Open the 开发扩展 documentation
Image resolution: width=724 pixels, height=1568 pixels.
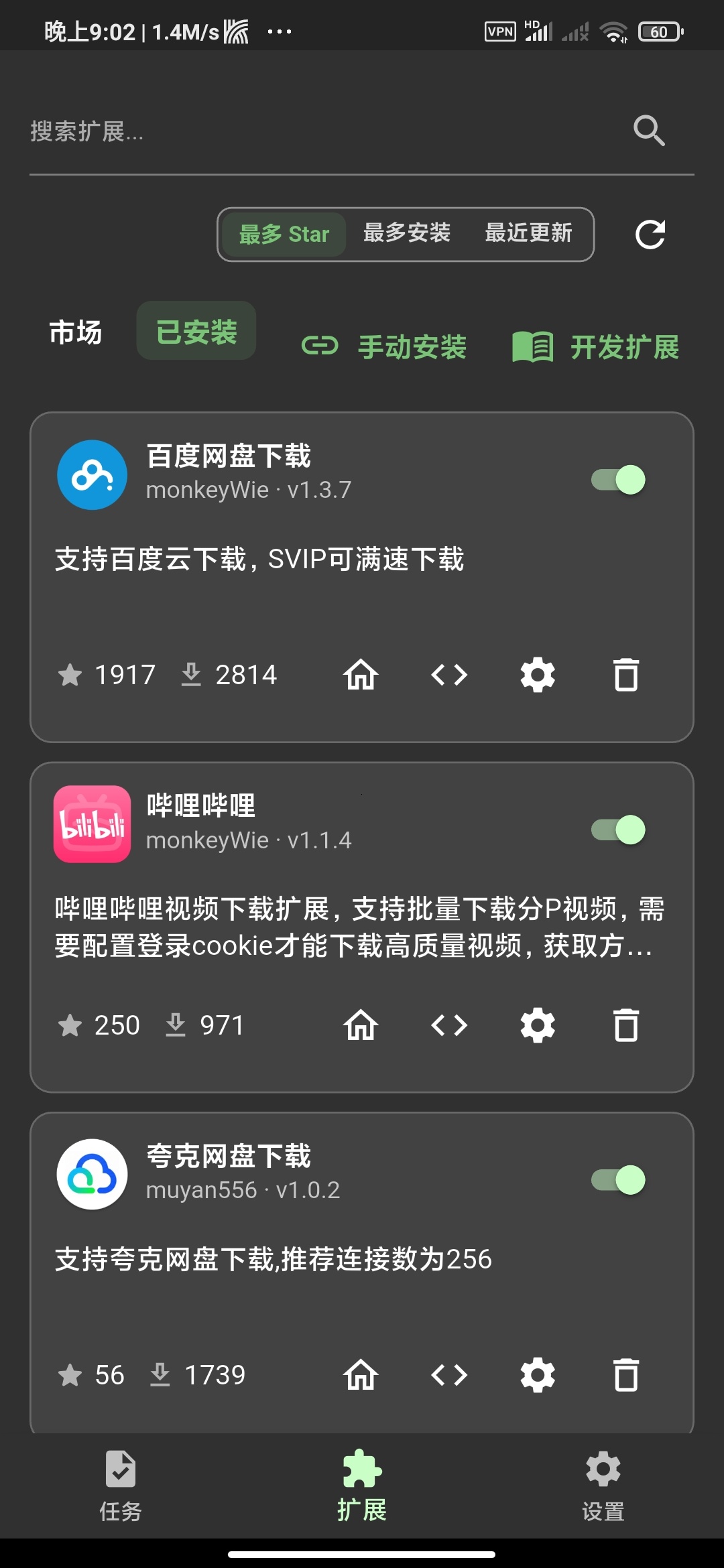(x=595, y=346)
